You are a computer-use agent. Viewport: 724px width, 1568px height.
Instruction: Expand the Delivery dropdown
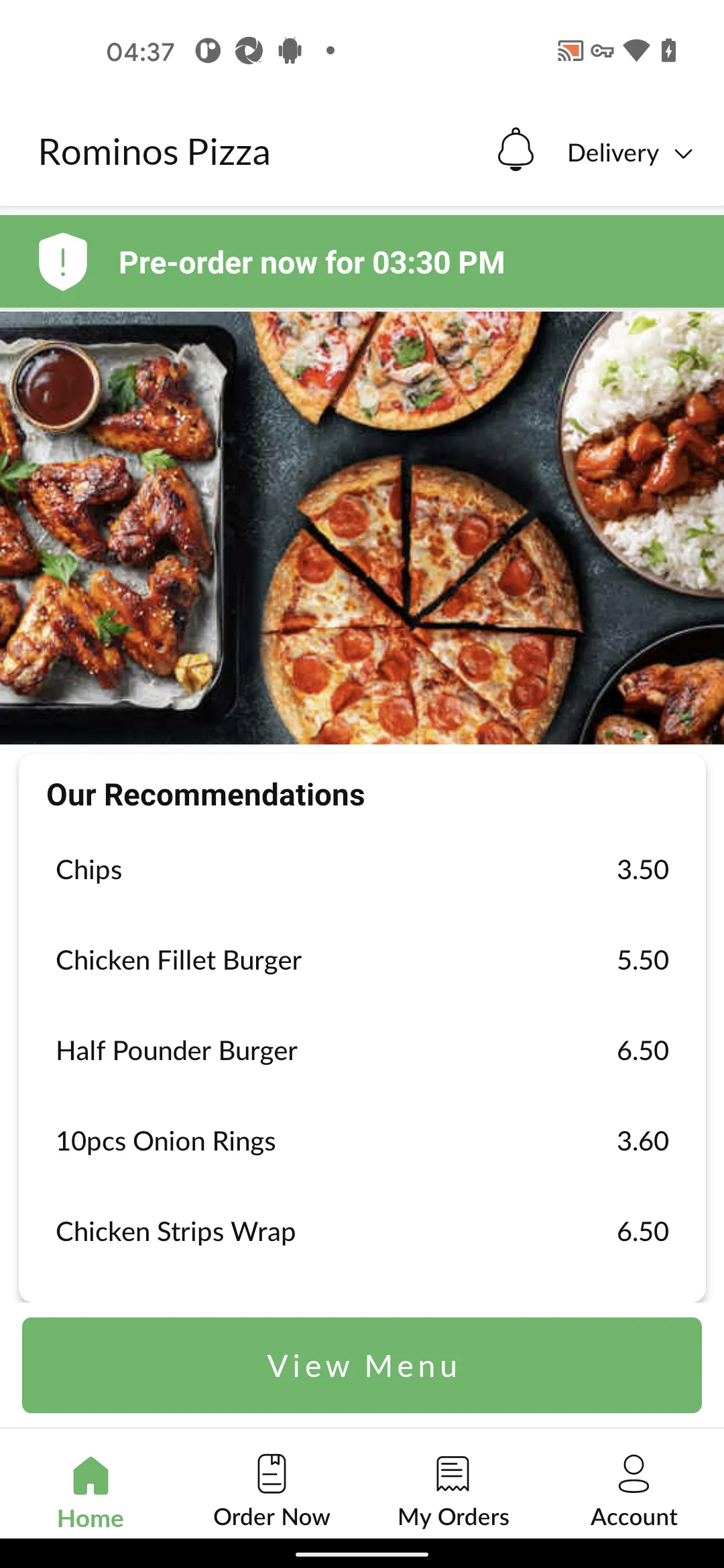[629, 153]
